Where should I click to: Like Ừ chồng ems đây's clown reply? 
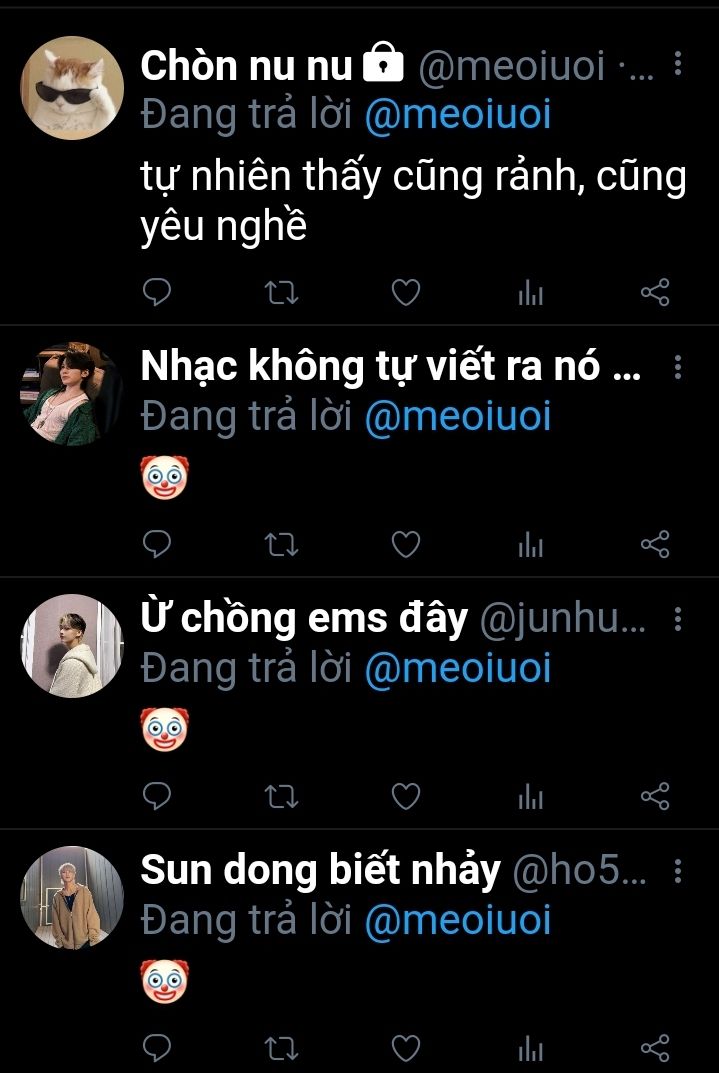point(405,796)
